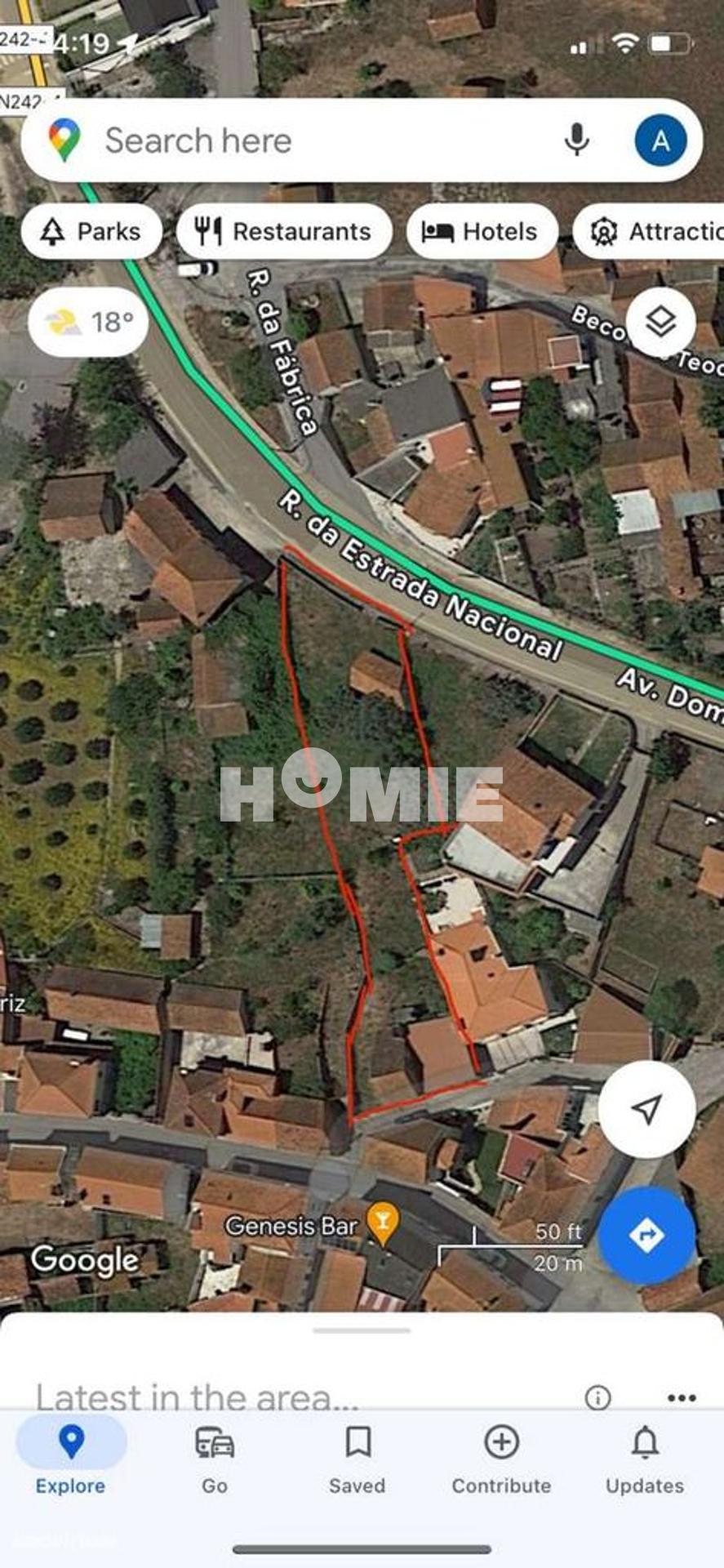
Task: Toggle the Parks category filter
Action: click(91, 231)
